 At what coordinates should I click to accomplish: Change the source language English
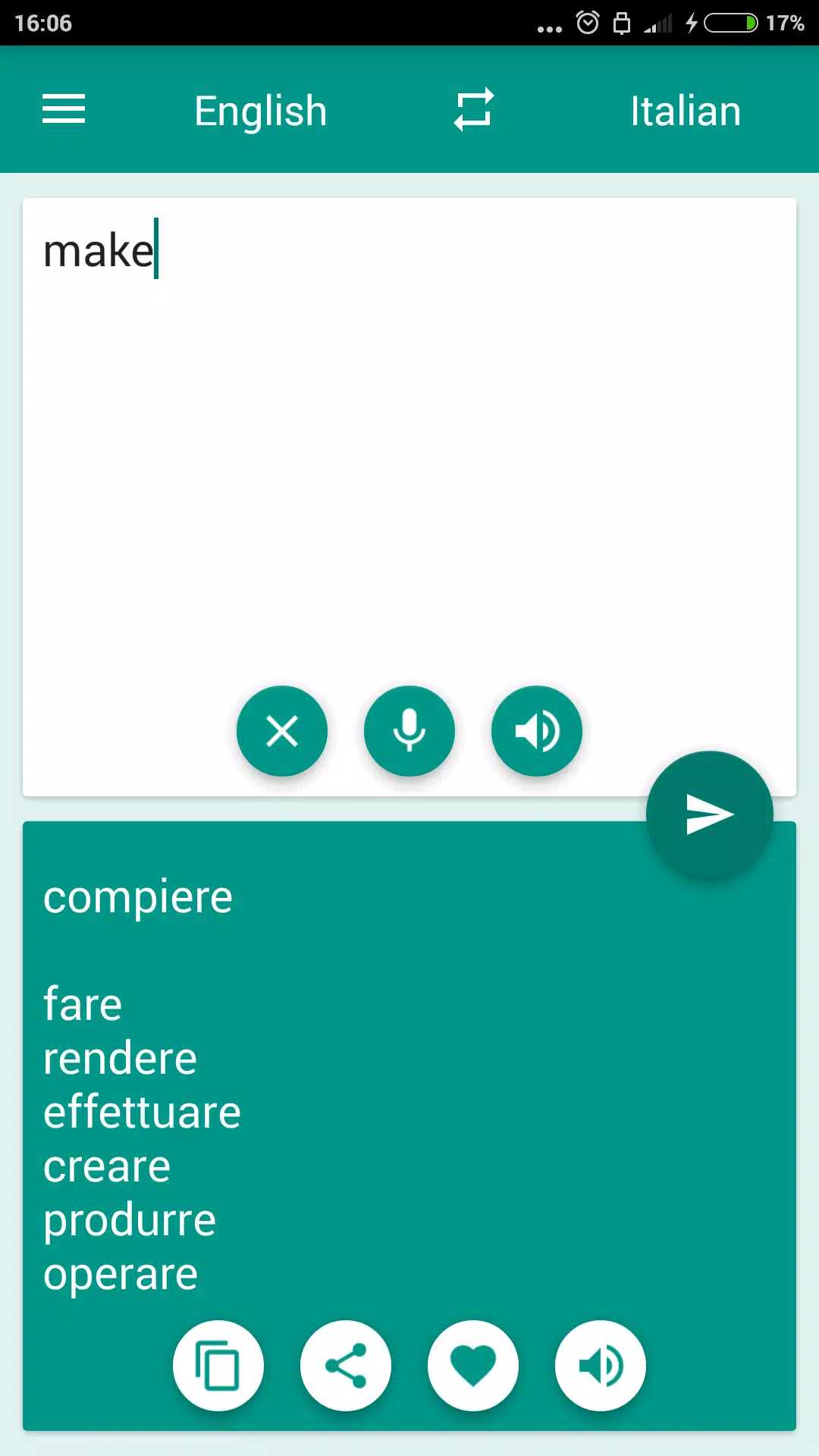pyautogui.click(x=260, y=111)
